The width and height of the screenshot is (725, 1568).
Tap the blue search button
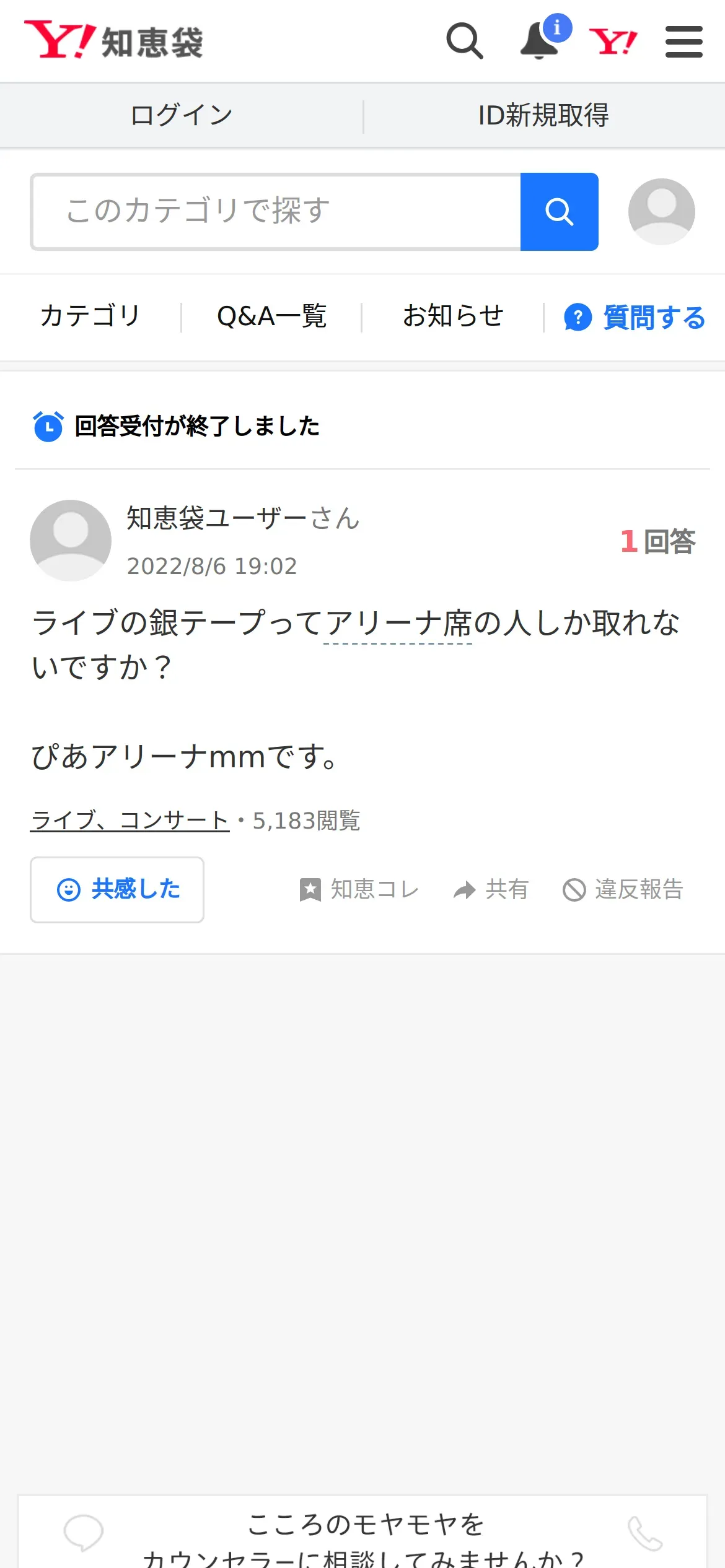[x=560, y=212]
